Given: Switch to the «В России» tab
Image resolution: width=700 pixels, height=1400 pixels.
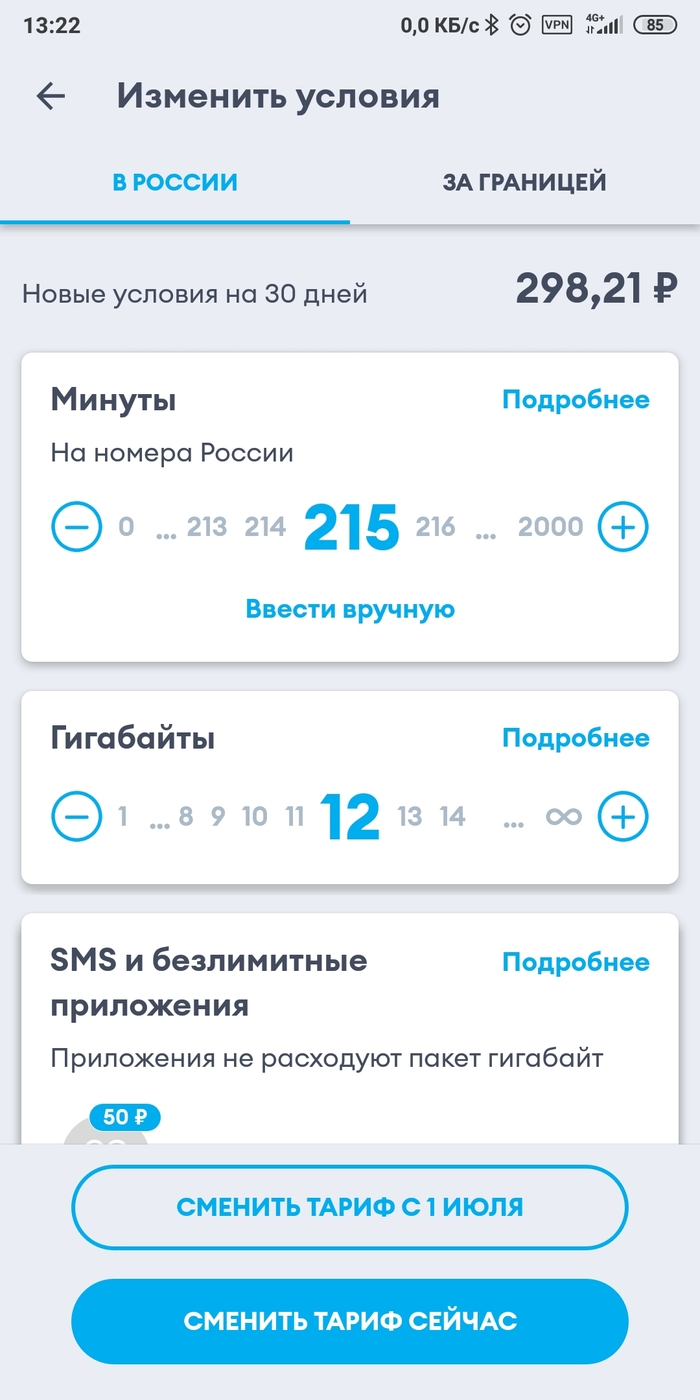Looking at the screenshot, I should (175, 183).
